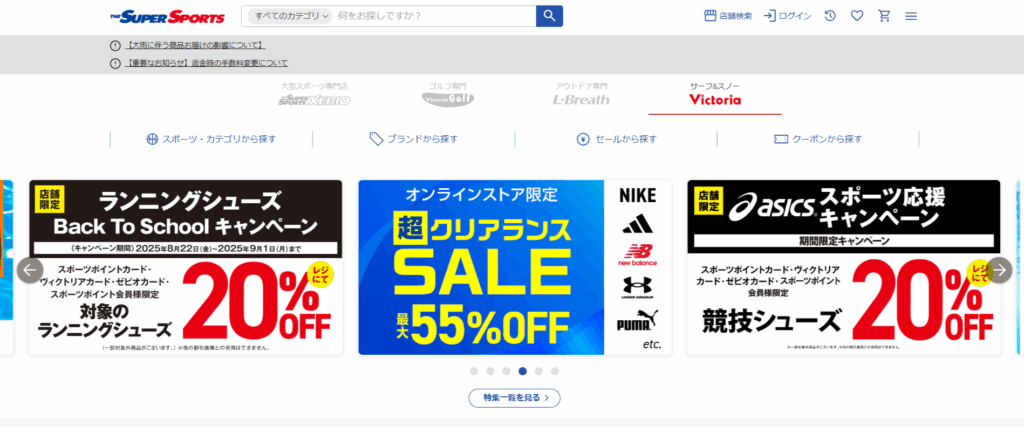Screen dimensions: 1024x427
Task: Select ブランドから探す
Action: pyautogui.click(x=412, y=139)
